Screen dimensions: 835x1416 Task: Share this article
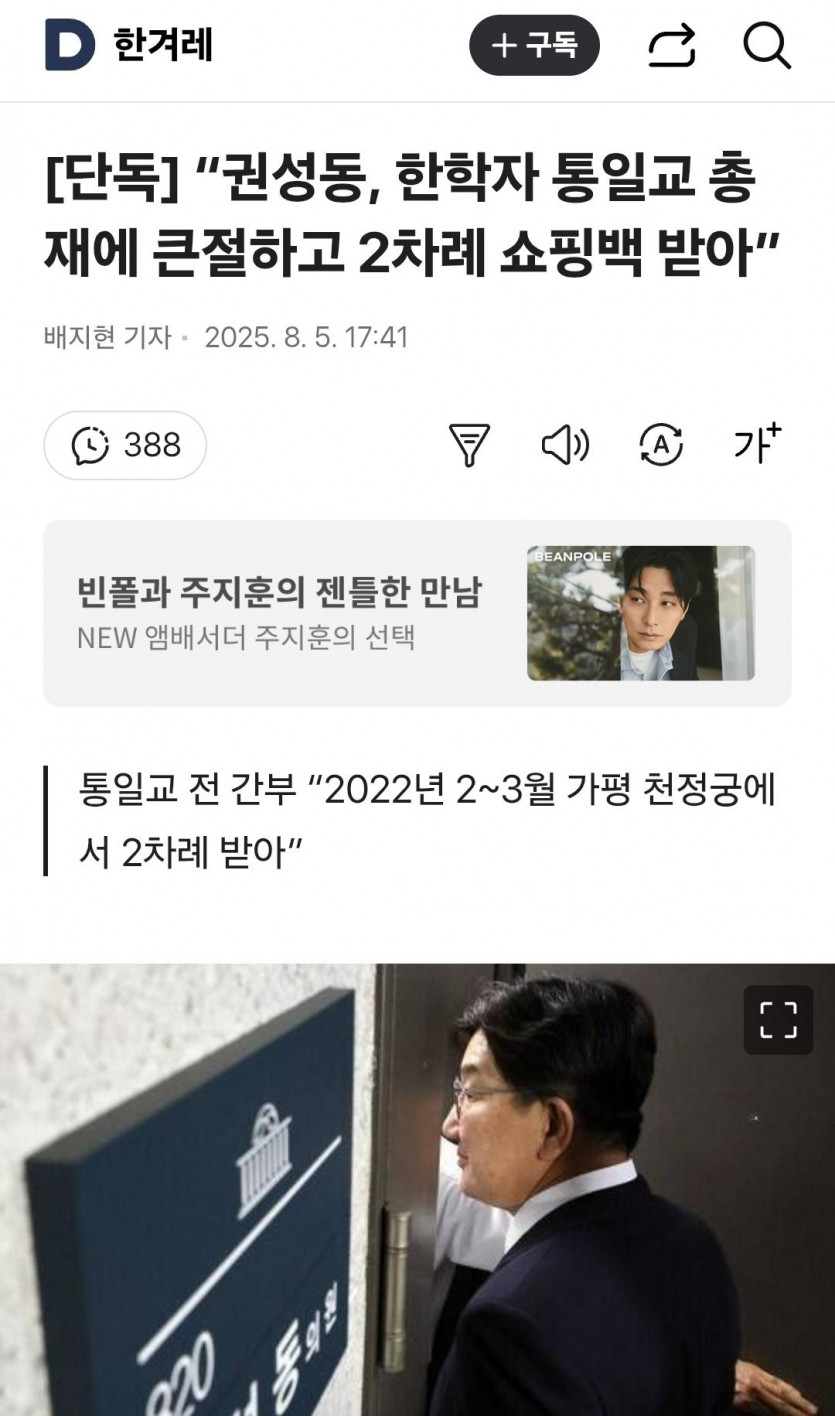tap(671, 46)
